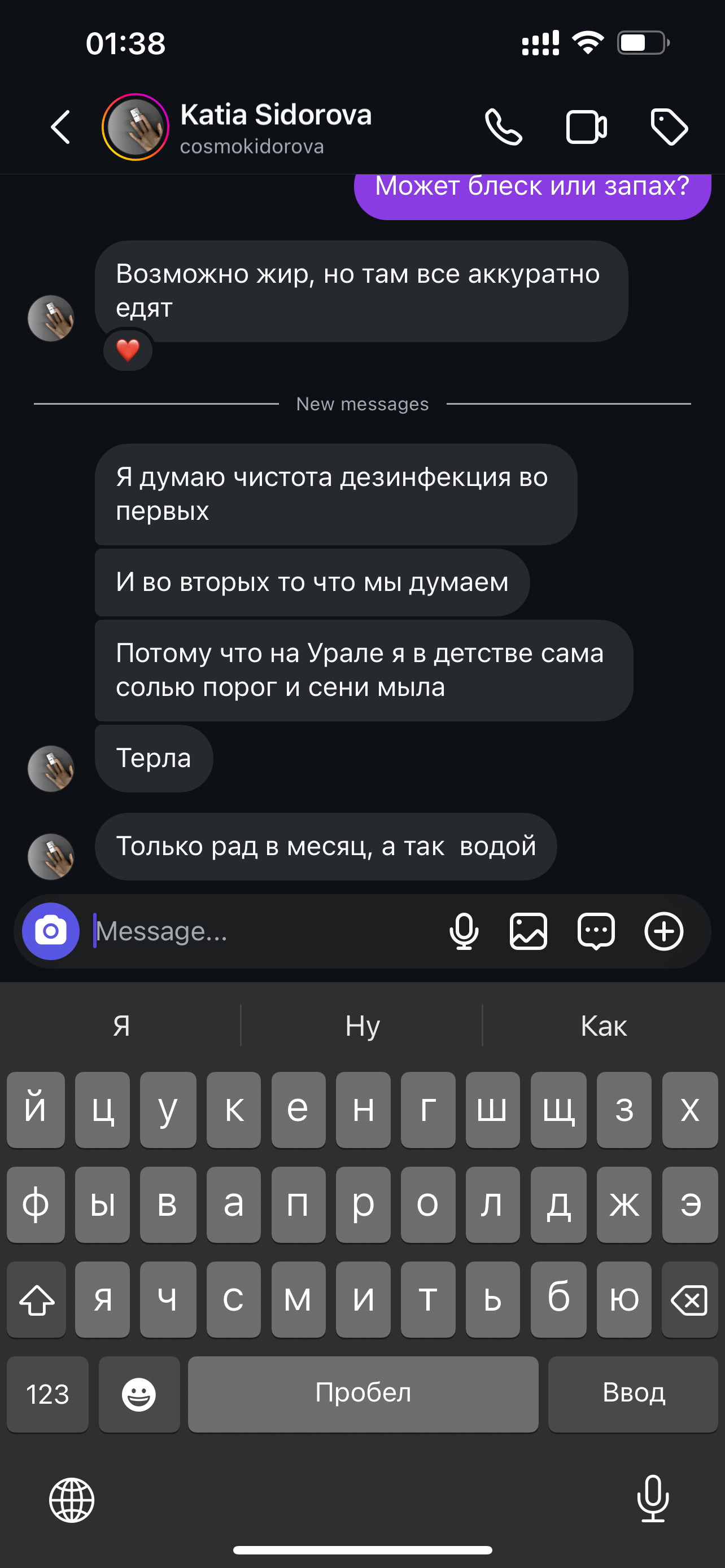Open the camera from the message bar
This screenshot has width=725, height=1568.
tap(51, 931)
